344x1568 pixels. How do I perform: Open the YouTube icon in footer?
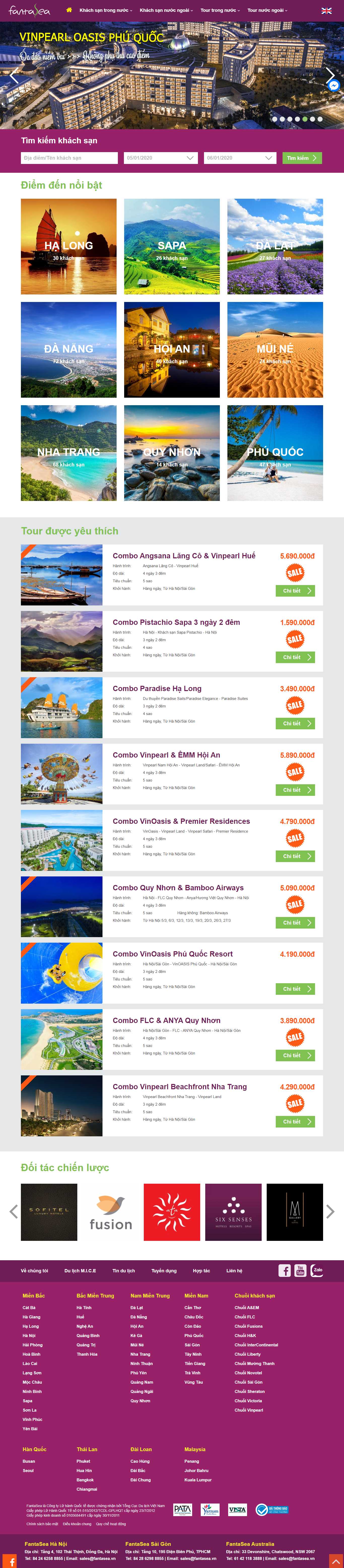click(300, 1270)
